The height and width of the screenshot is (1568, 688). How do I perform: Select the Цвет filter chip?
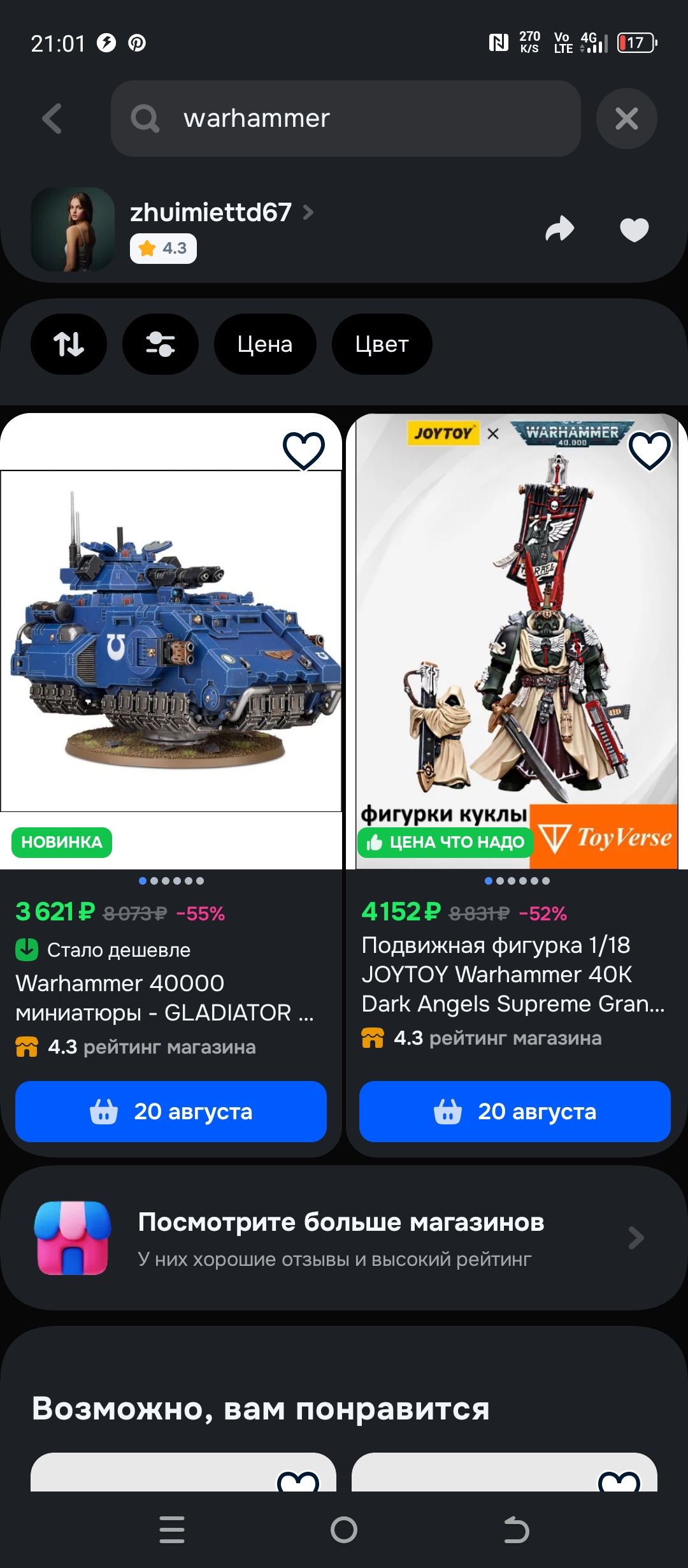[382, 344]
